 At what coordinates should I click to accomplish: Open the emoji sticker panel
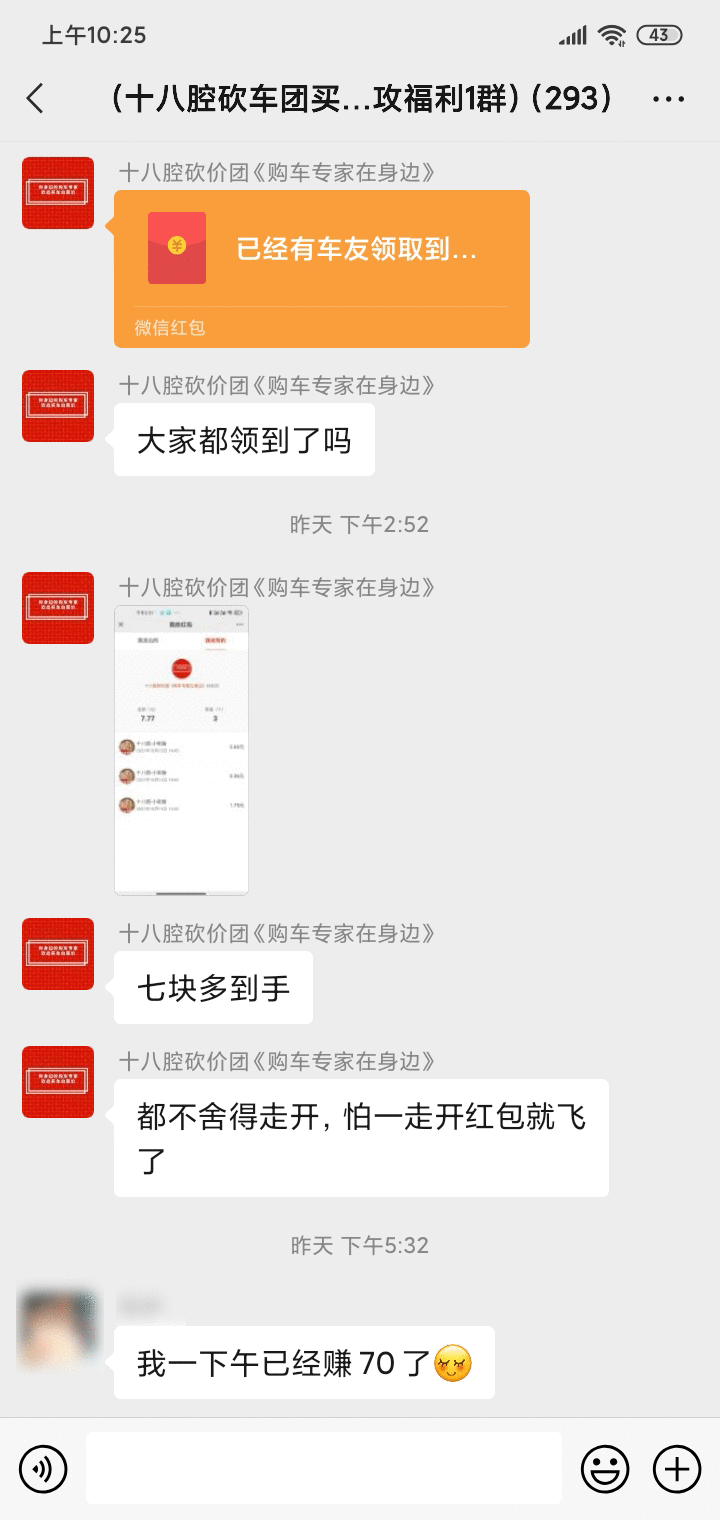tap(605, 1469)
